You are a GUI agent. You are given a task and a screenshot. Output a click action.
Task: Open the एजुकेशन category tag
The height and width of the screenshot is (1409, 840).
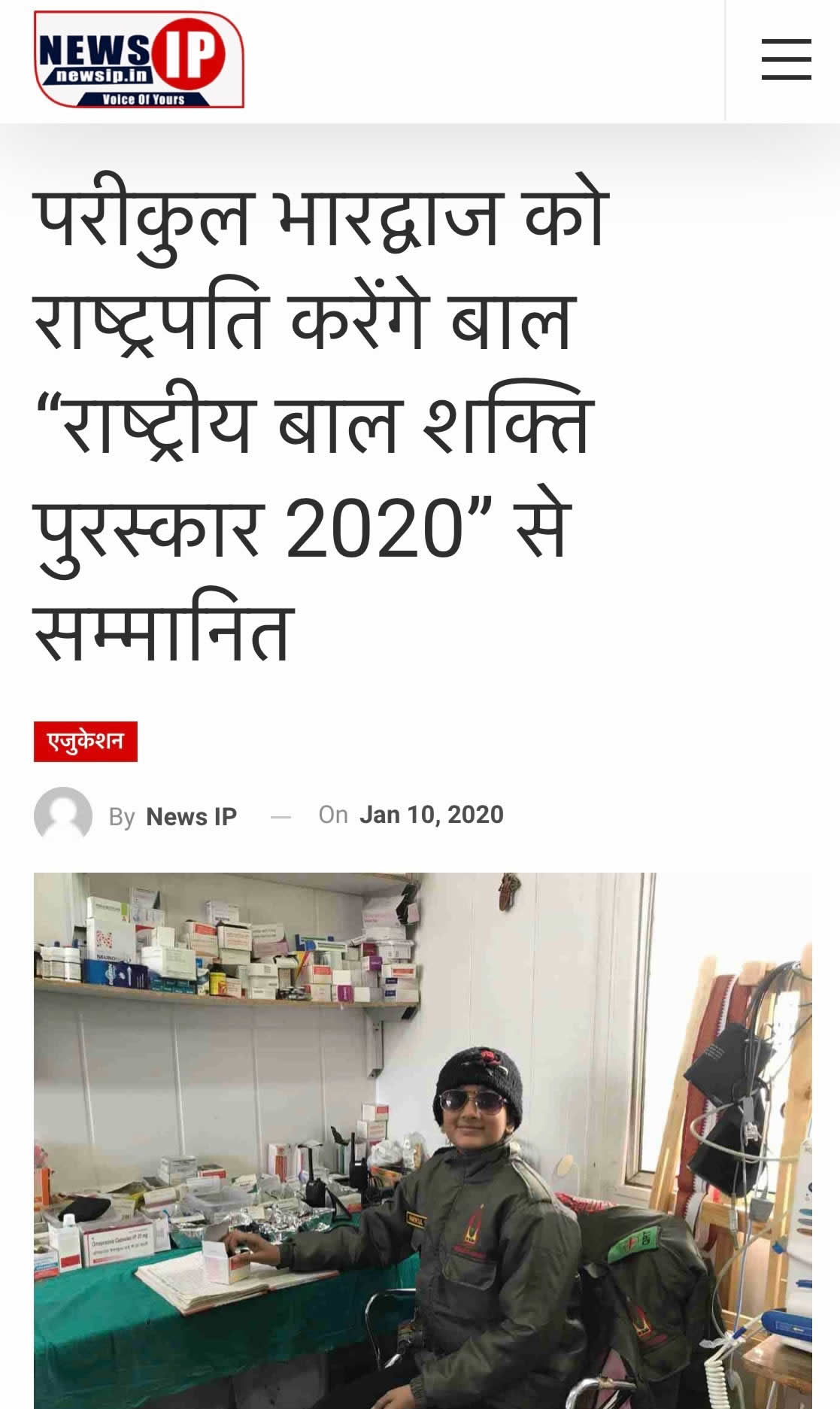[x=86, y=742]
